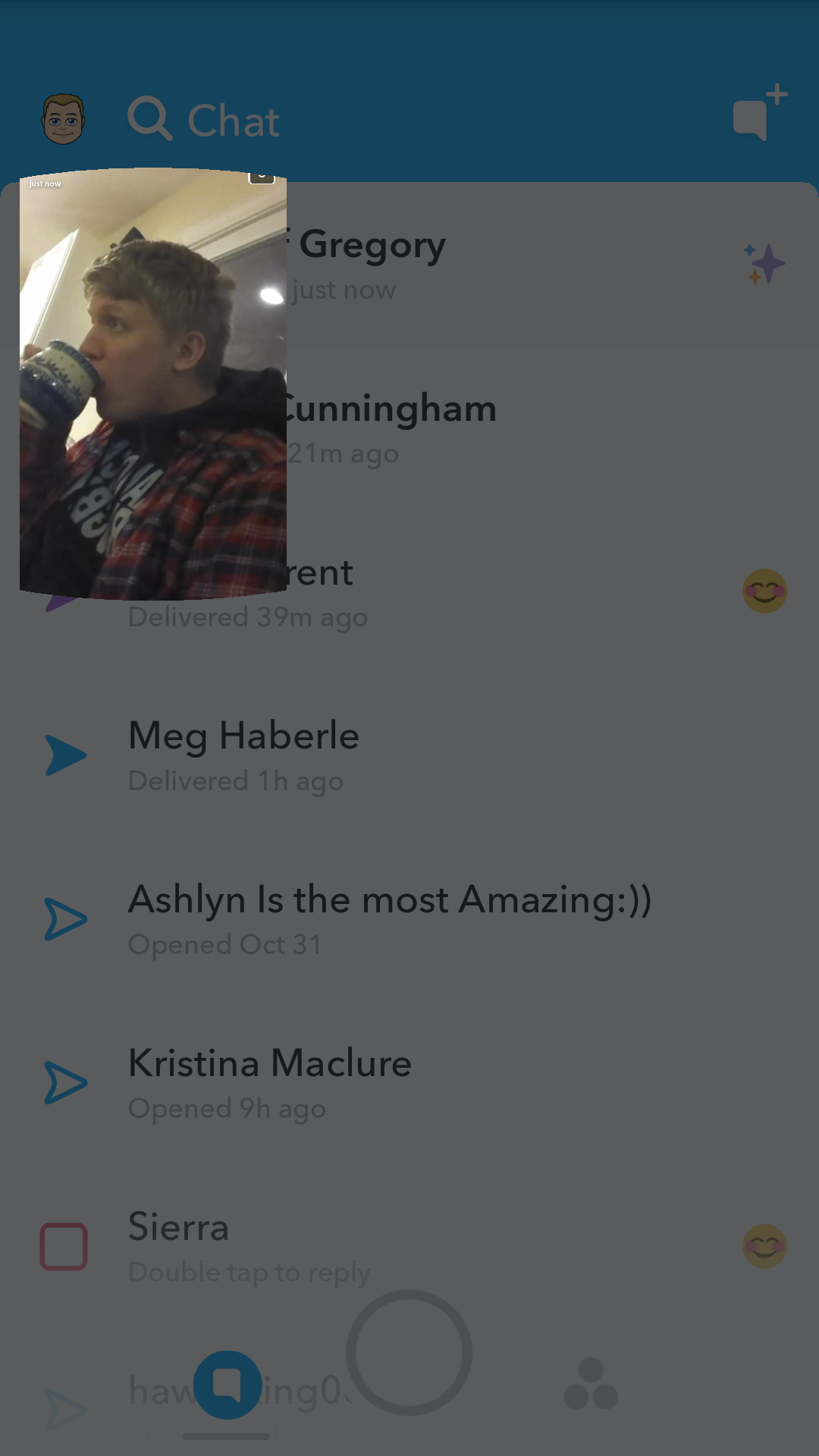Viewport: 819px width, 1456px height.
Task: Select the Chat tab icon
Action: (227, 1385)
